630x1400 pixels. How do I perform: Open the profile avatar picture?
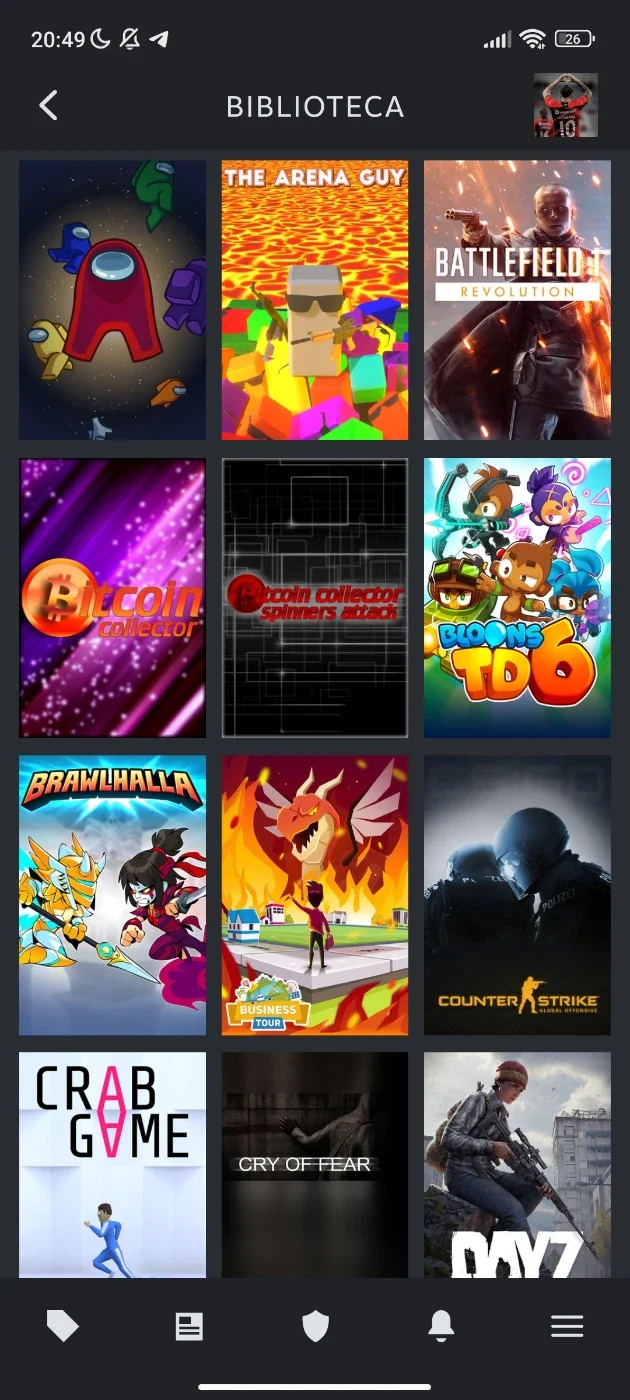click(x=565, y=105)
